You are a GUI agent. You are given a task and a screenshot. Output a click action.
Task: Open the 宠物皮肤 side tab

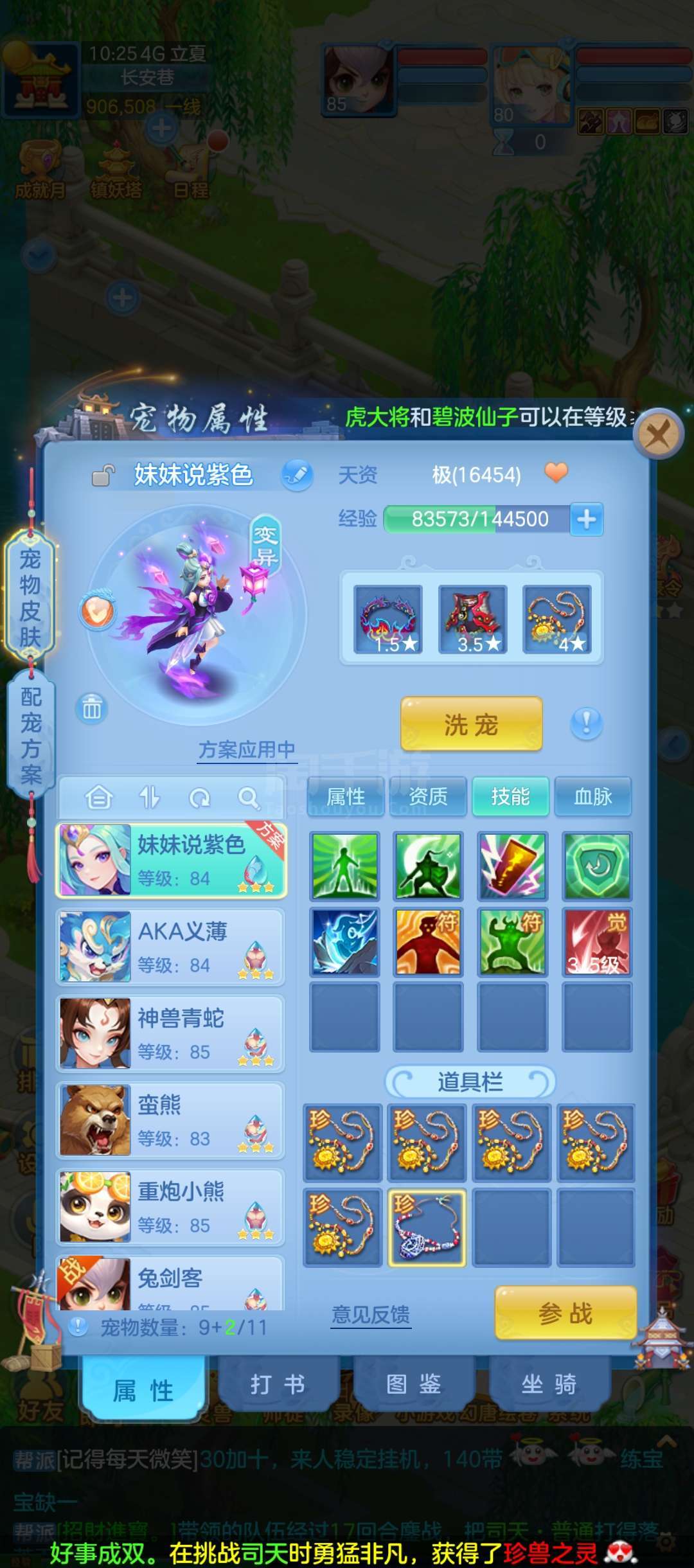pyautogui.click(x=30, y=597)
